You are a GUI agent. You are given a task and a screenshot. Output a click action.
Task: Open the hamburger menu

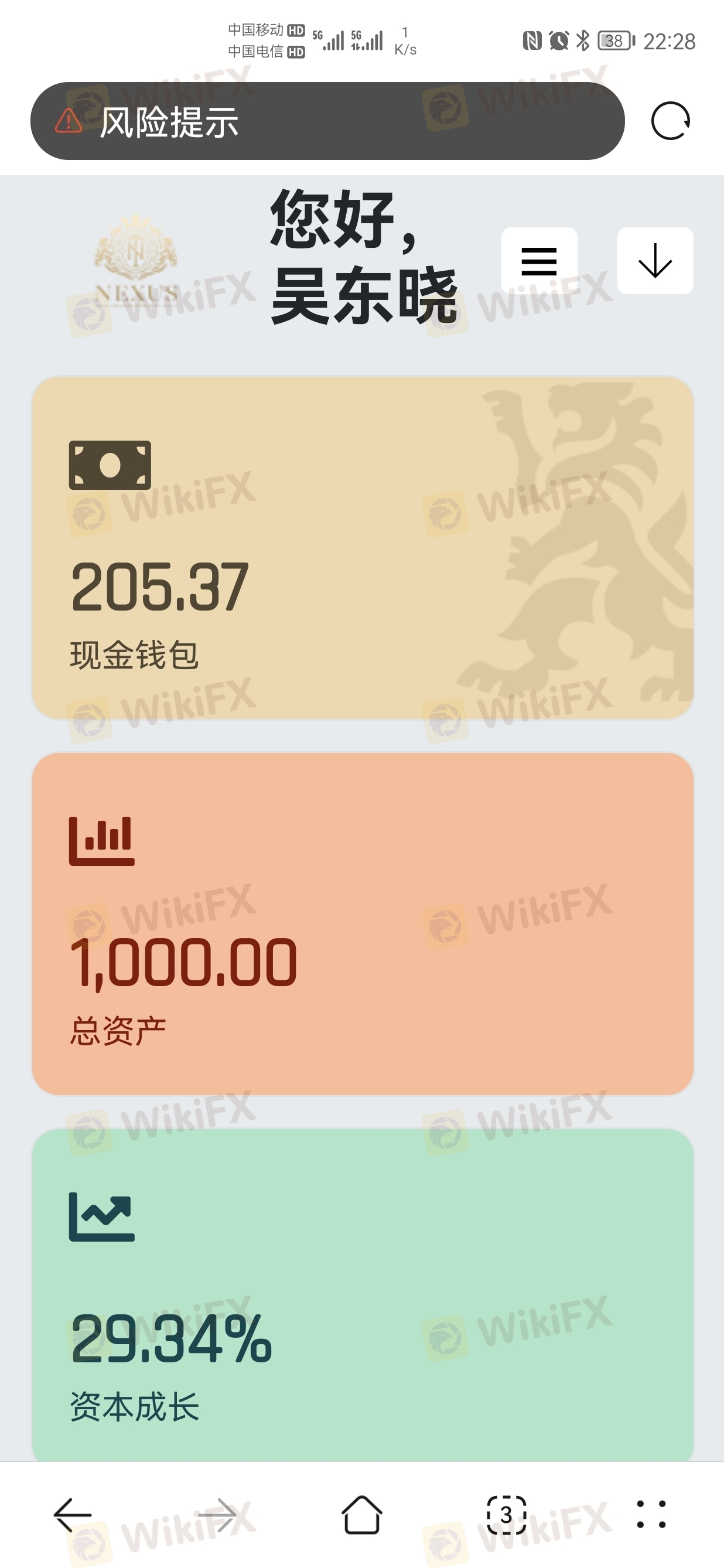point(539,261)
